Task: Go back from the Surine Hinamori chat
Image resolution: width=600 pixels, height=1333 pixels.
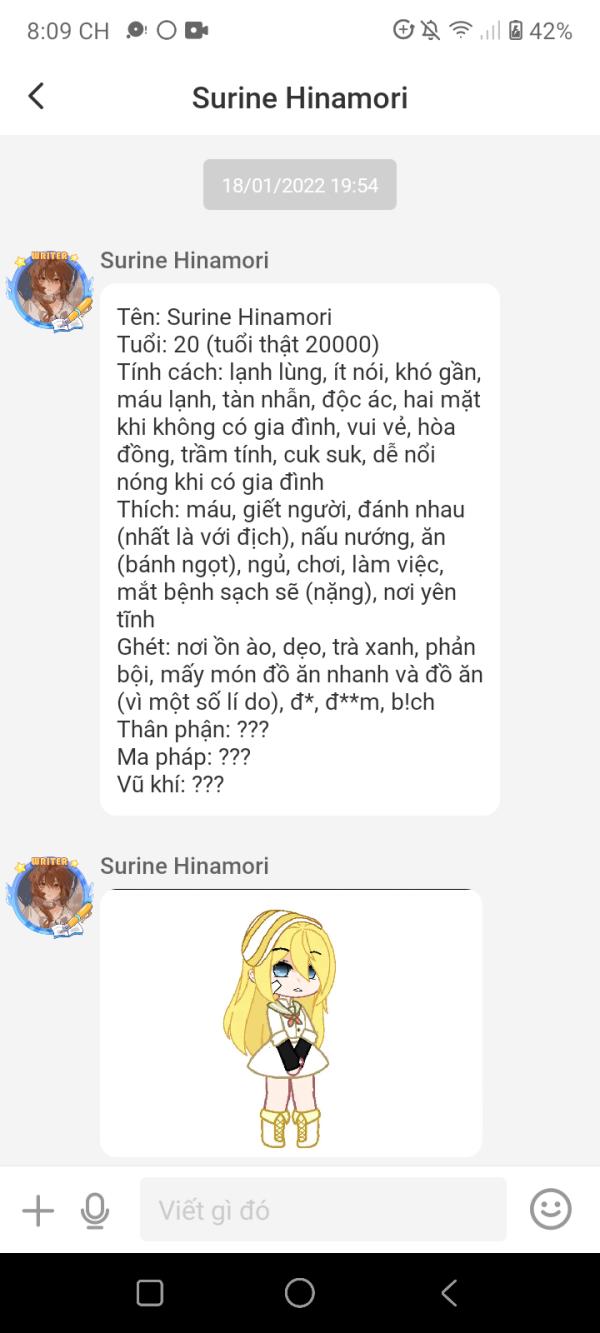Action: tap(37, 96)
